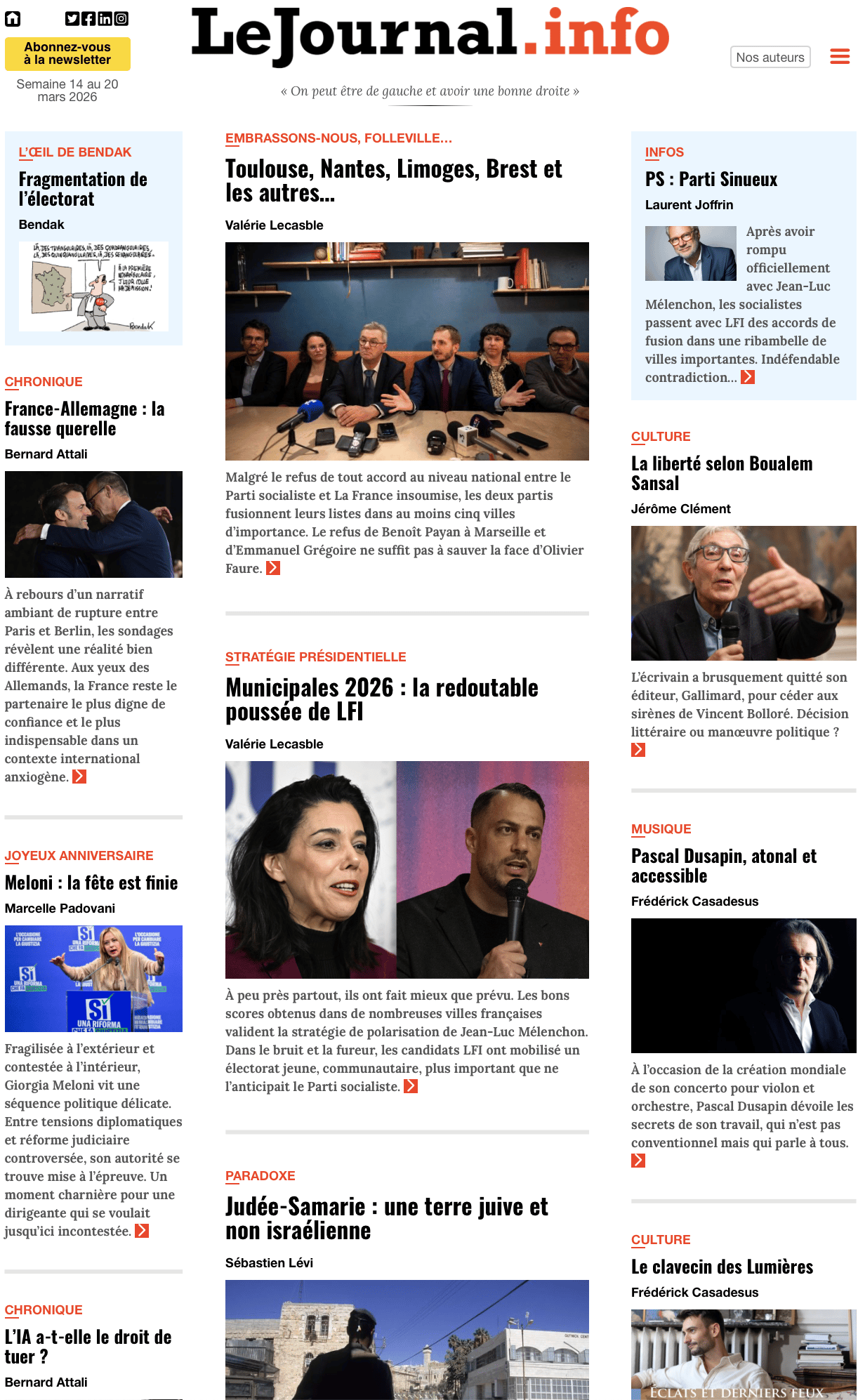Viewport: 858px width, 1400px height.
Task: Open Pascal Dusapin, atonal et accessible
Action: [723, 866]
